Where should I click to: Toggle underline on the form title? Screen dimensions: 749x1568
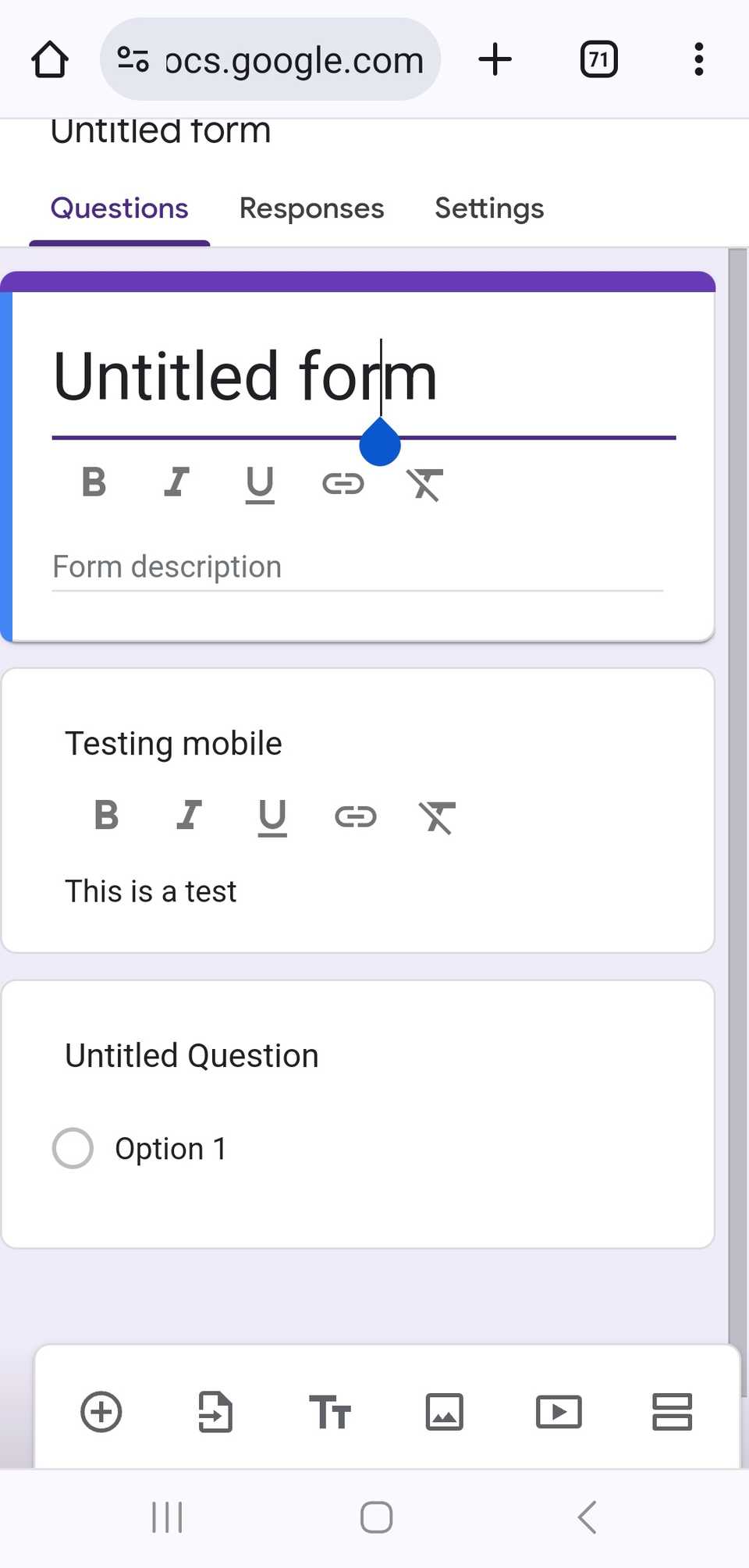(x=260, y=484)
